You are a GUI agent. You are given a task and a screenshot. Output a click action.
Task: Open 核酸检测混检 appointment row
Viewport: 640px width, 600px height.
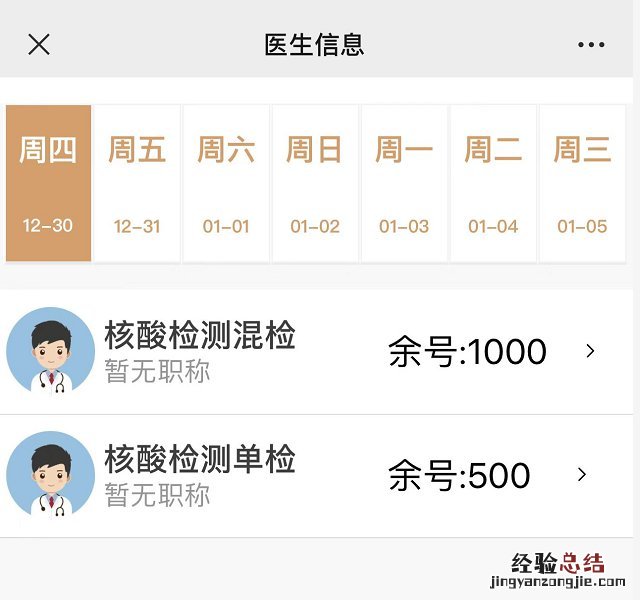tap(320, 352)
